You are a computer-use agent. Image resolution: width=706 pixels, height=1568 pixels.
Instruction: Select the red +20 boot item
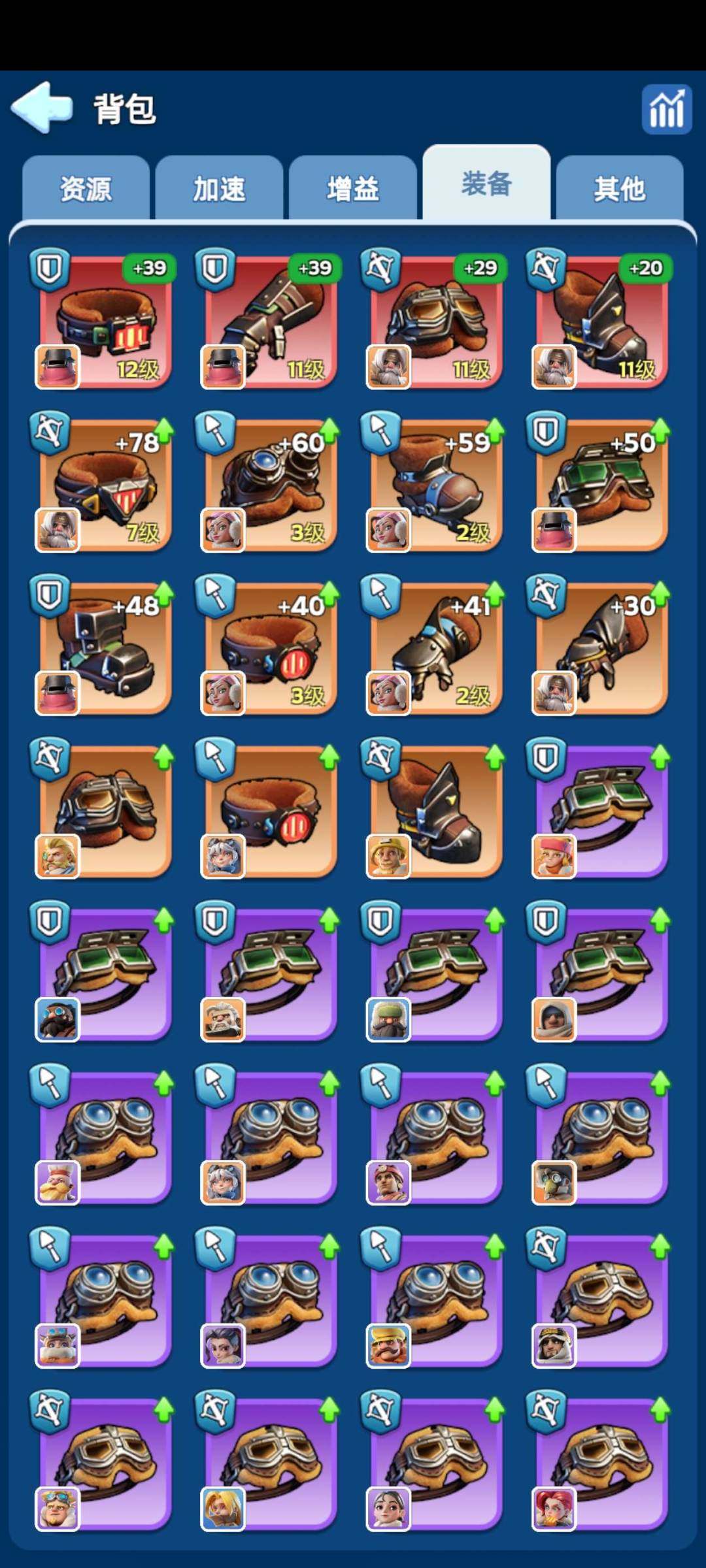point(601,321)
